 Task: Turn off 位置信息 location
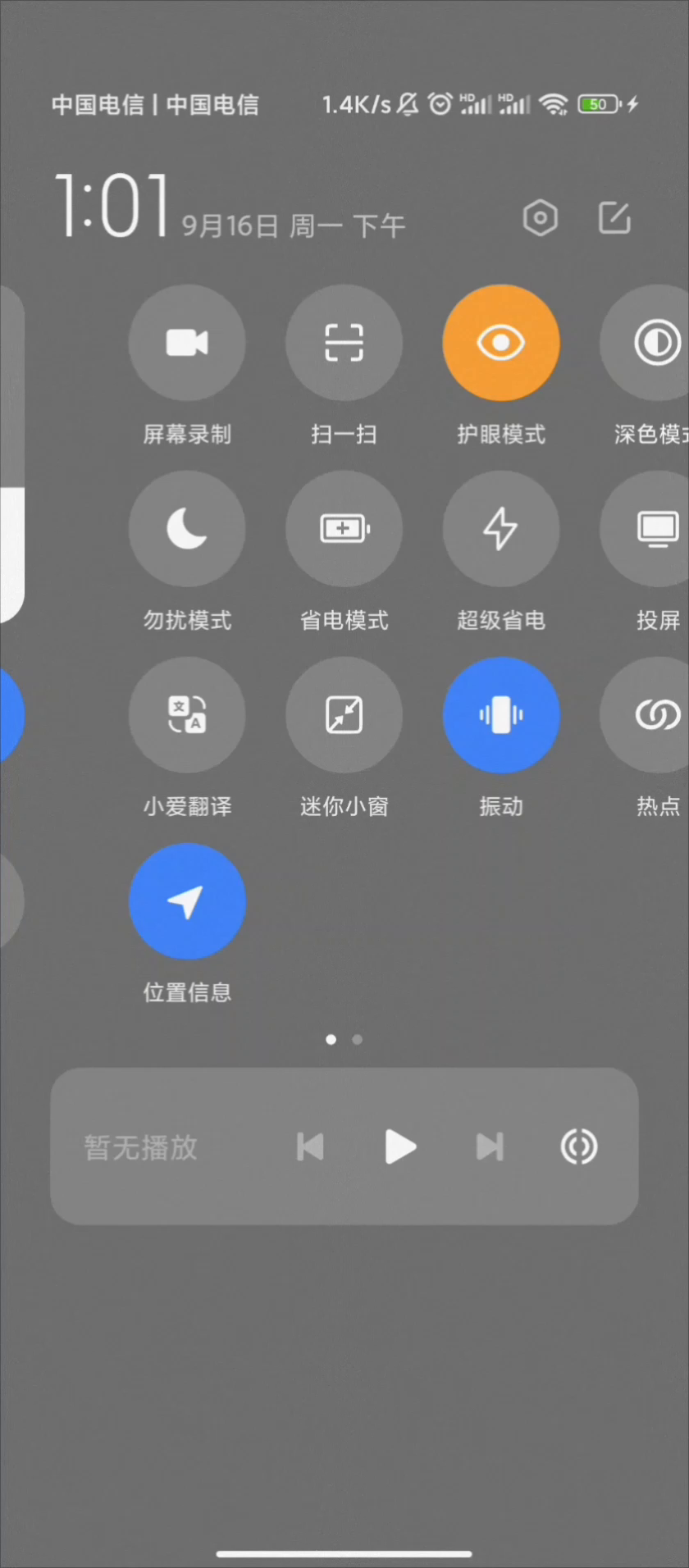point(187,901)
